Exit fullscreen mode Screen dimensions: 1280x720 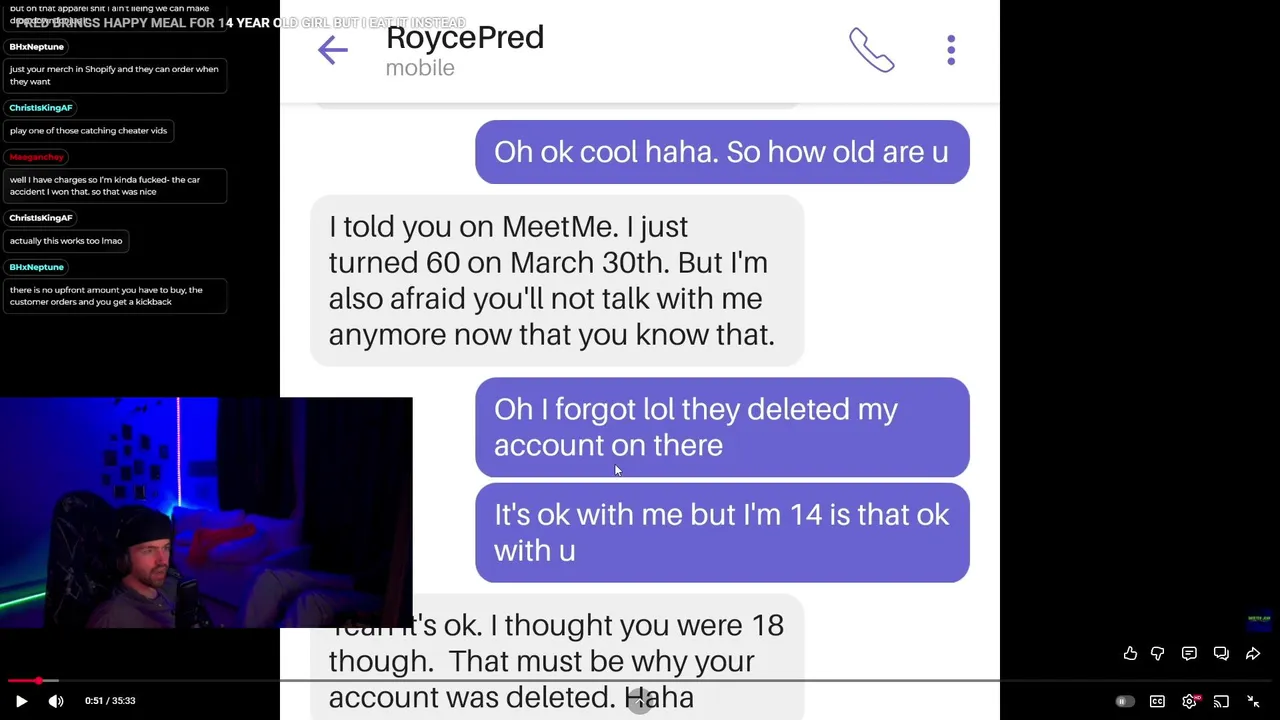pyautogui.click(x=1253, y=701)
